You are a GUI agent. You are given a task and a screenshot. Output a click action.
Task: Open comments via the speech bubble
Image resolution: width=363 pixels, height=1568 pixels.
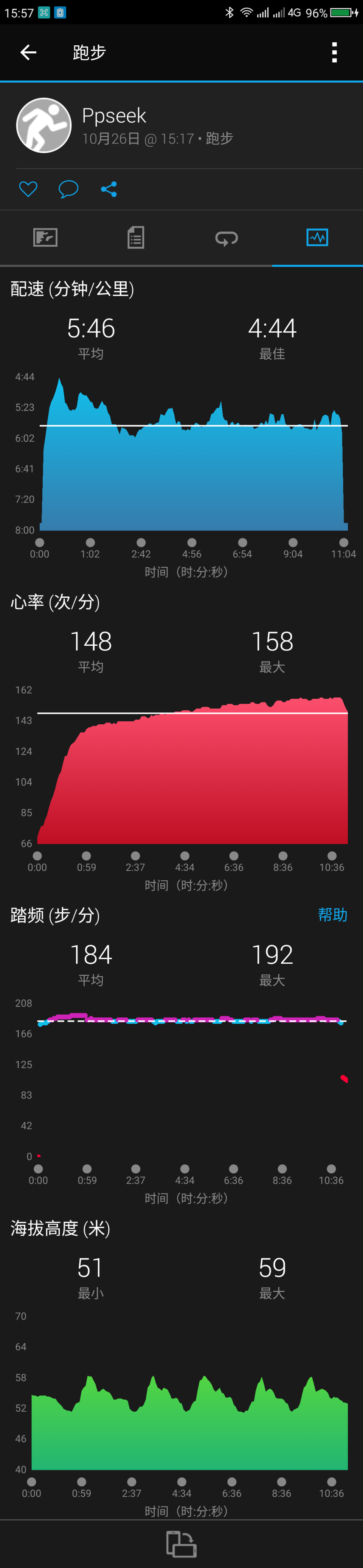[x=68, y=189]
